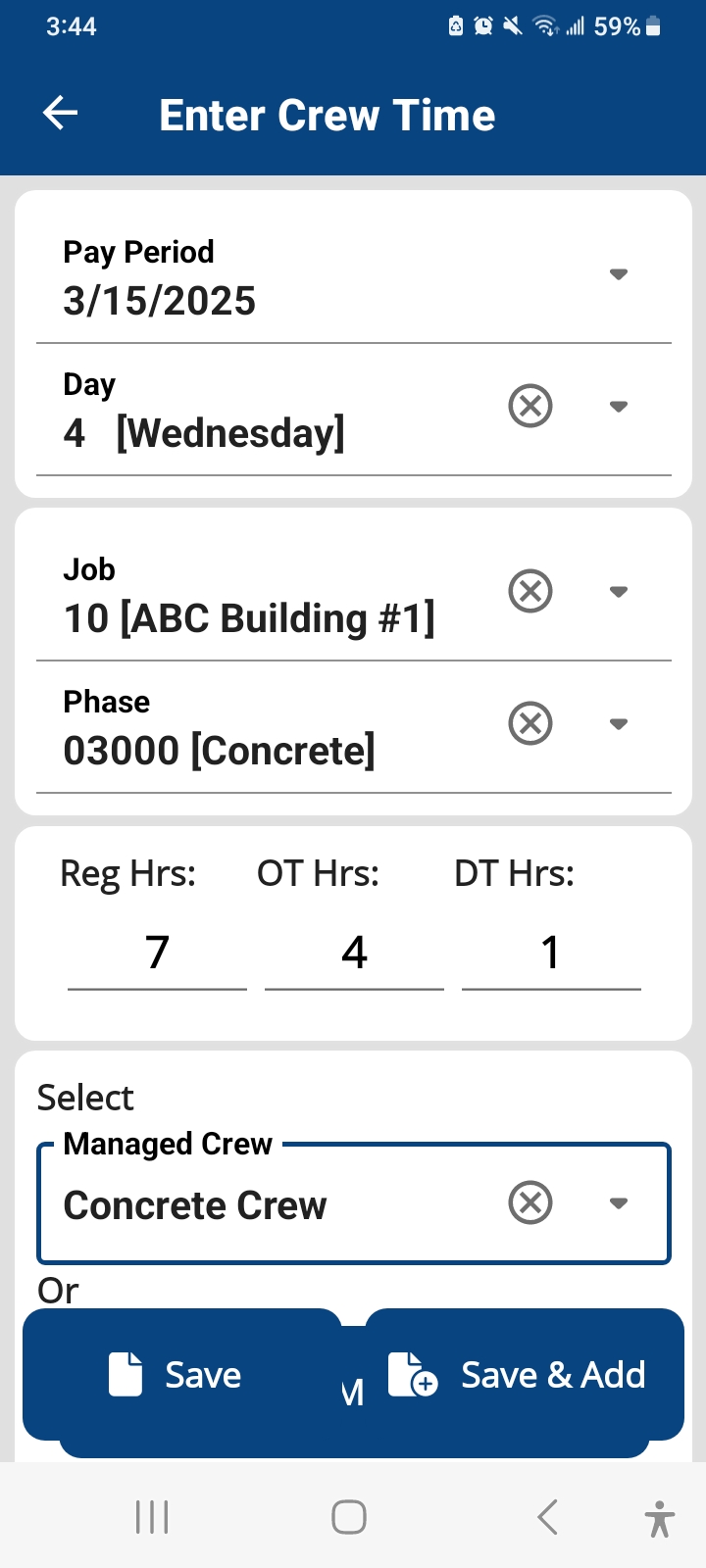Tap Save & Add button
The image size is (706, 1568).
coord(525,1375)
